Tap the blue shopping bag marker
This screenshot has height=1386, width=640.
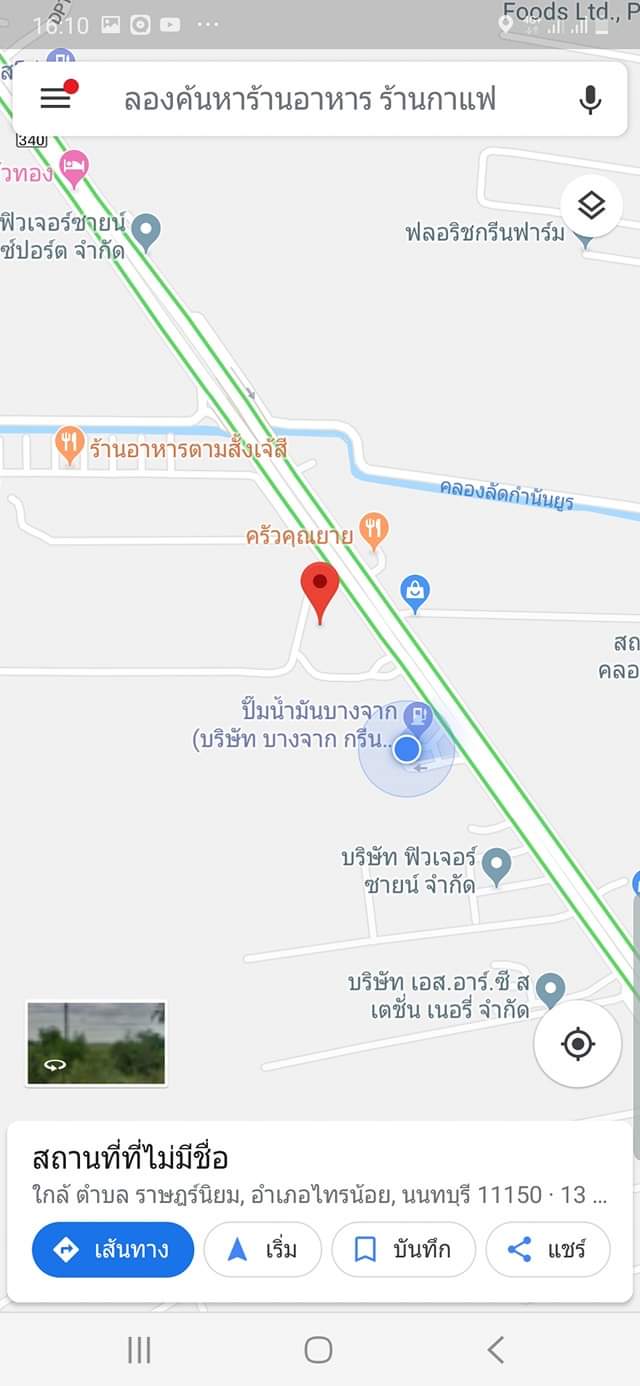point(415,592)
